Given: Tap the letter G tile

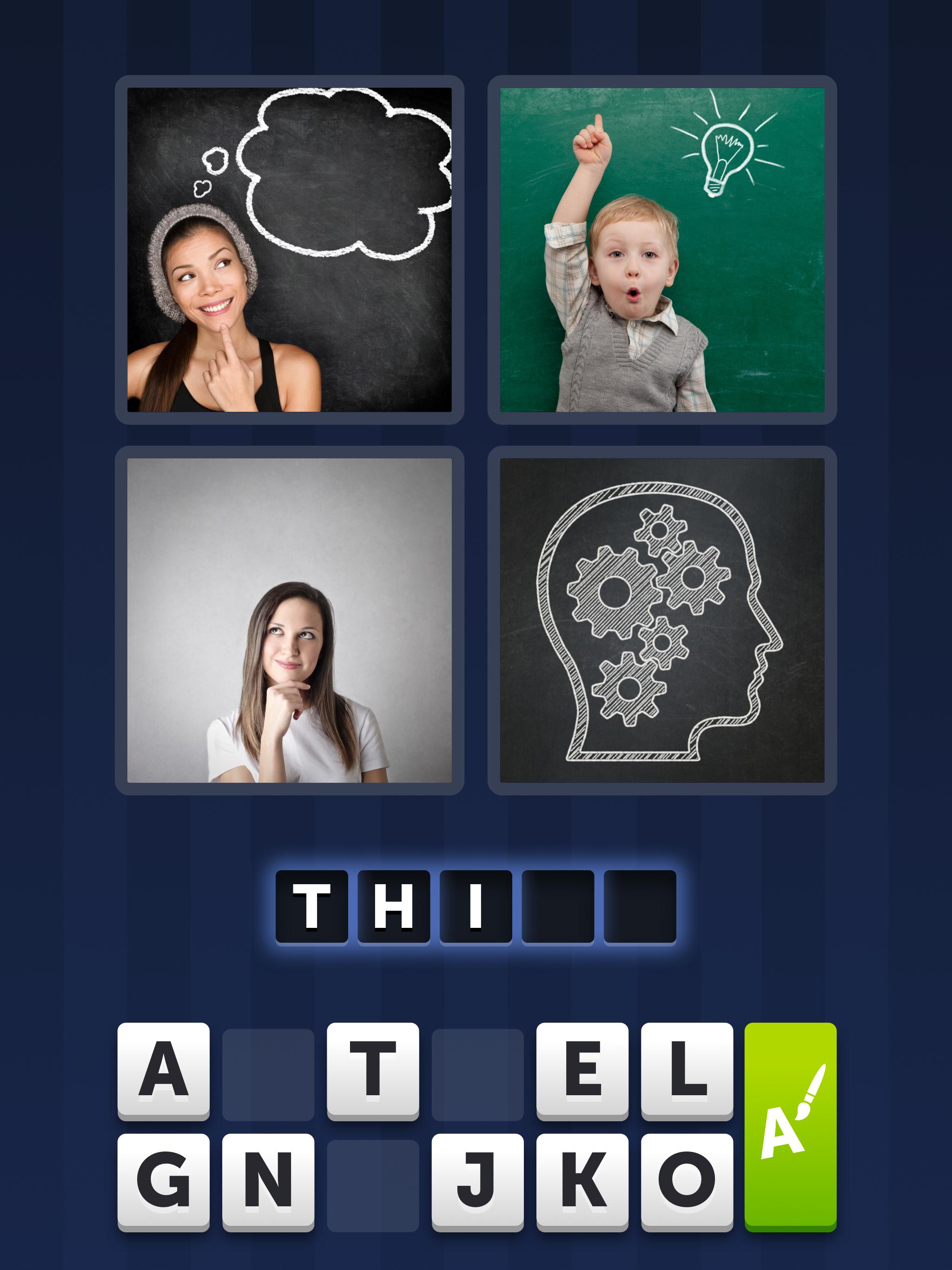Looking at the screenshot, I should tap(164, 1181).
